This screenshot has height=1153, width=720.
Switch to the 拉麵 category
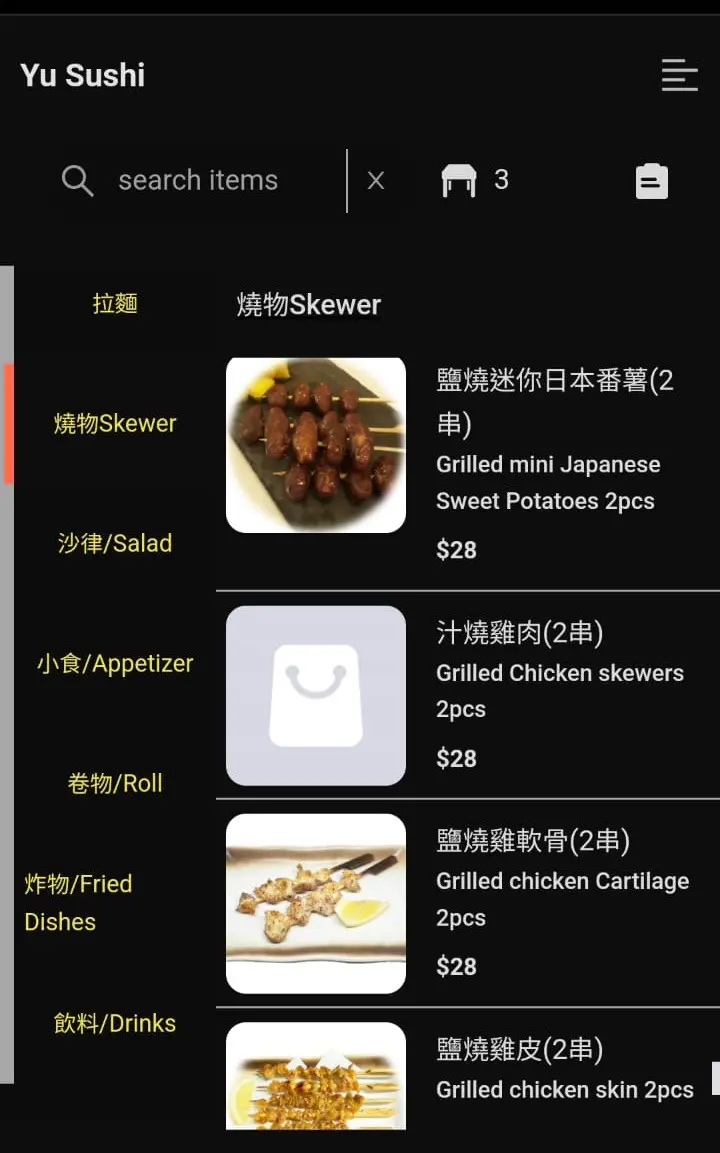coord(115,303)
